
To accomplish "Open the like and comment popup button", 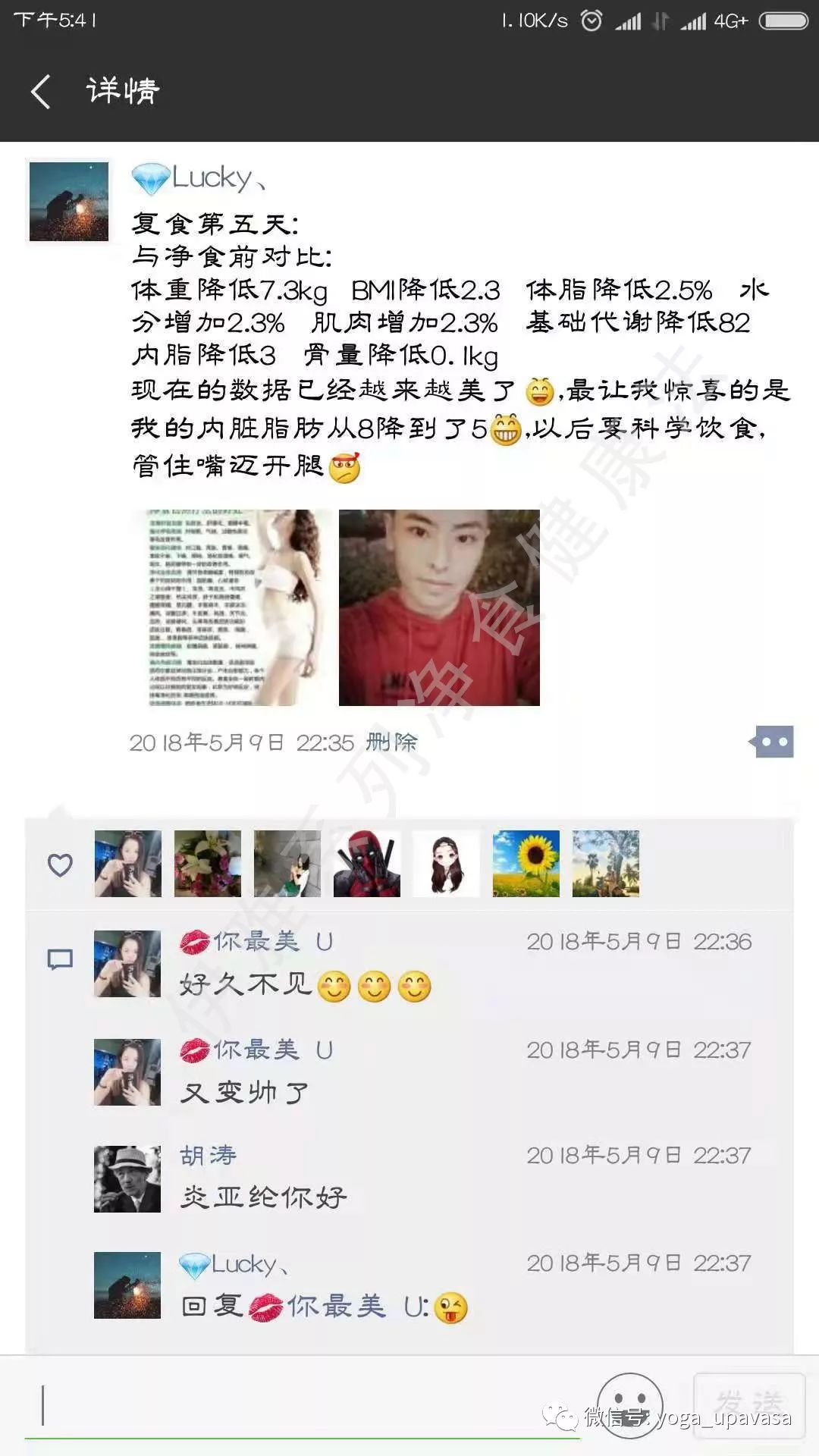I will [x=773, y=742].
